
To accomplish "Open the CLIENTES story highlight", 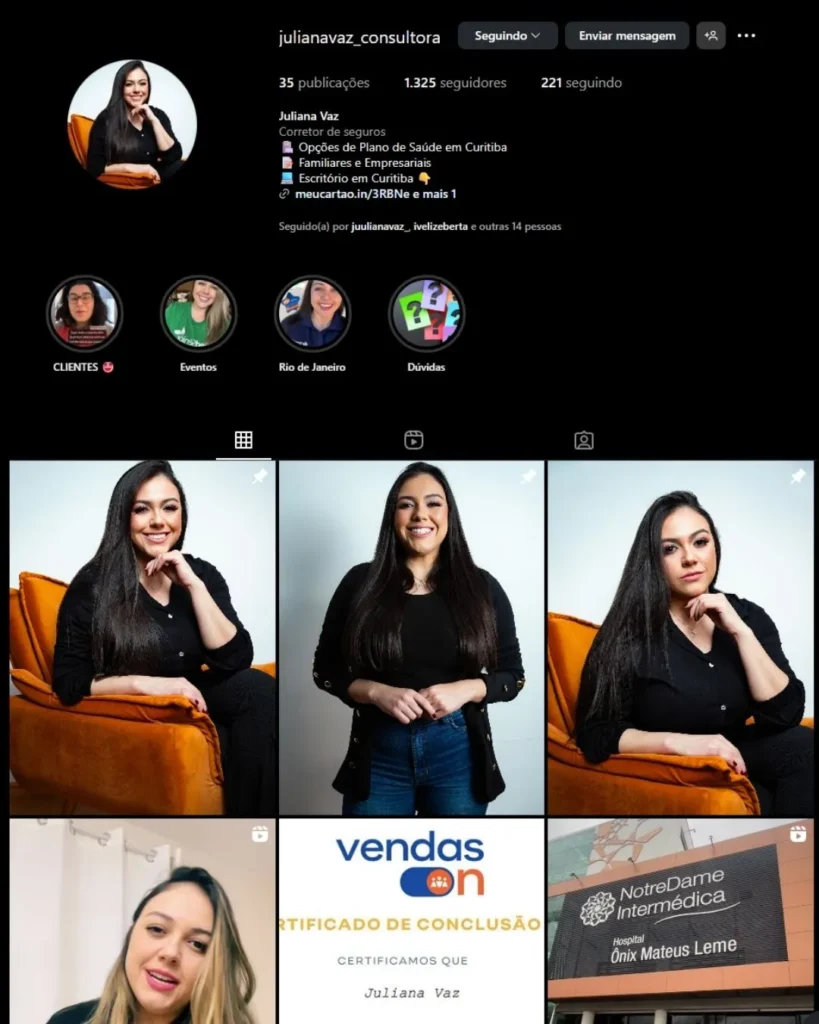I will coord(84,314).
